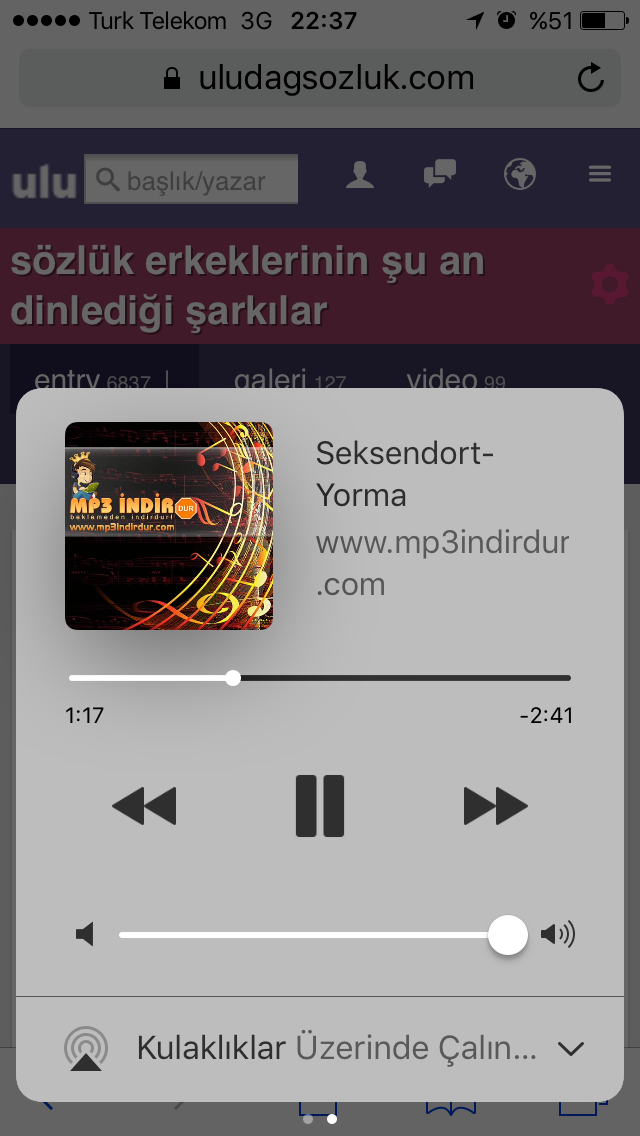Open the AirPlay output icon
The image size is (640, 1136).
86,1049
